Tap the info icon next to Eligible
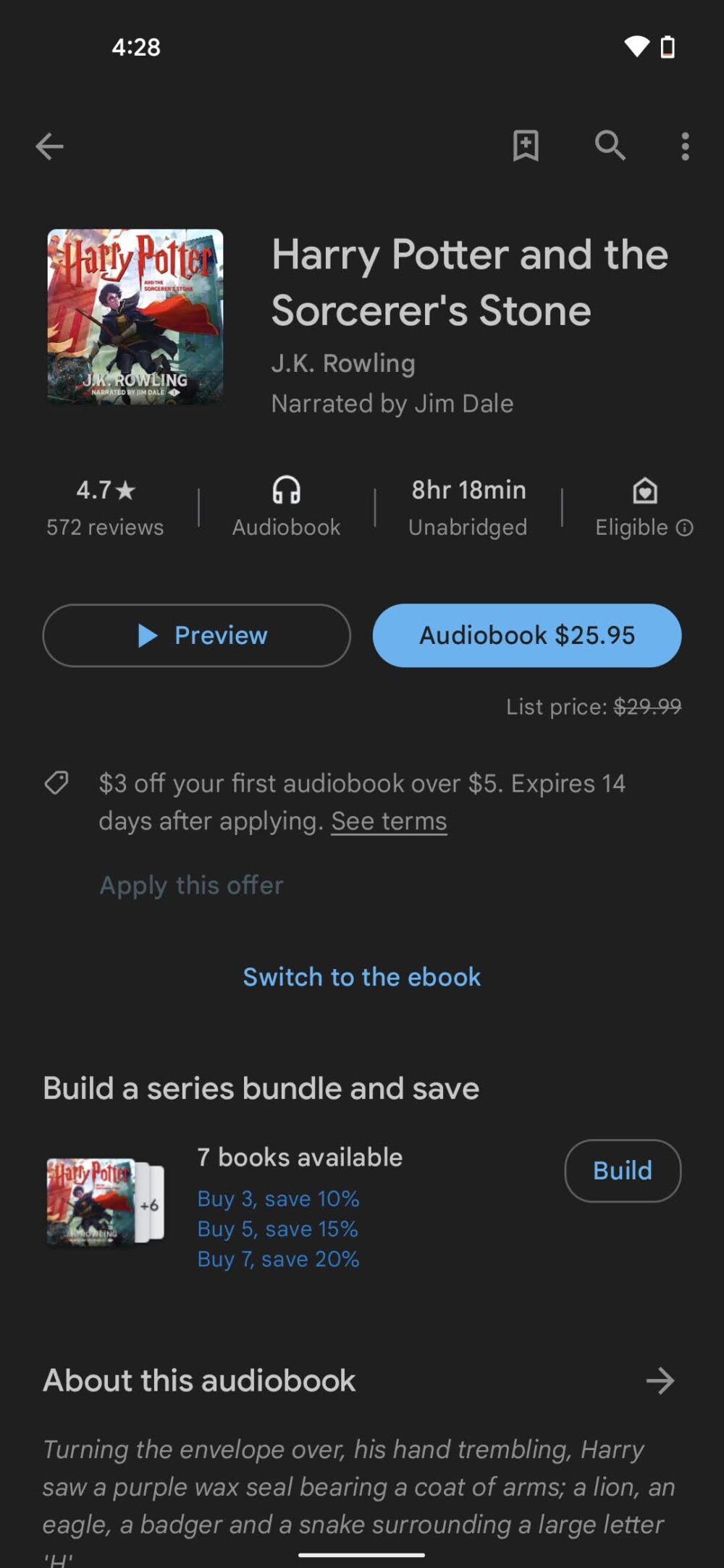Screen dimensions: 724x1568 coord(685,528)
